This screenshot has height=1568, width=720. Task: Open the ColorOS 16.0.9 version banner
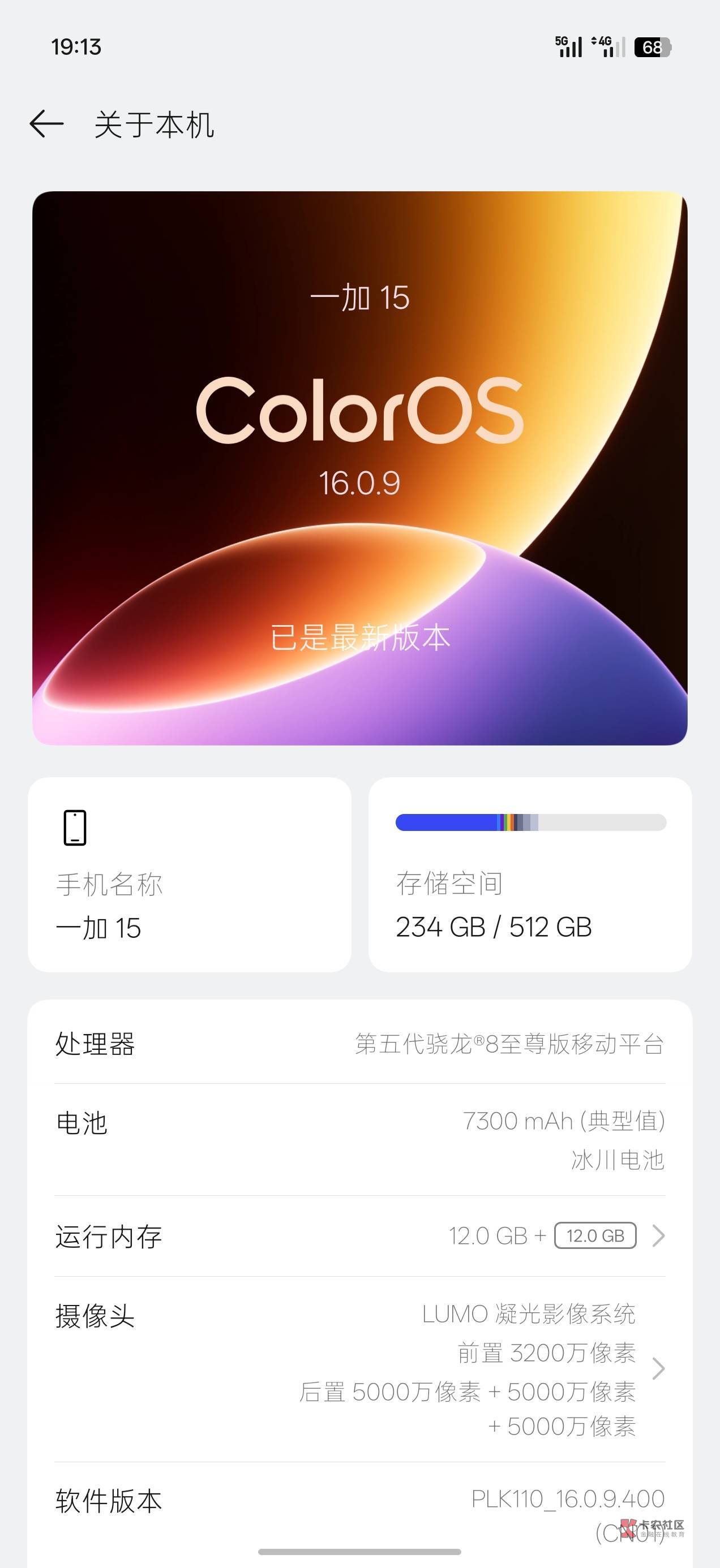[x=360, y=468]
